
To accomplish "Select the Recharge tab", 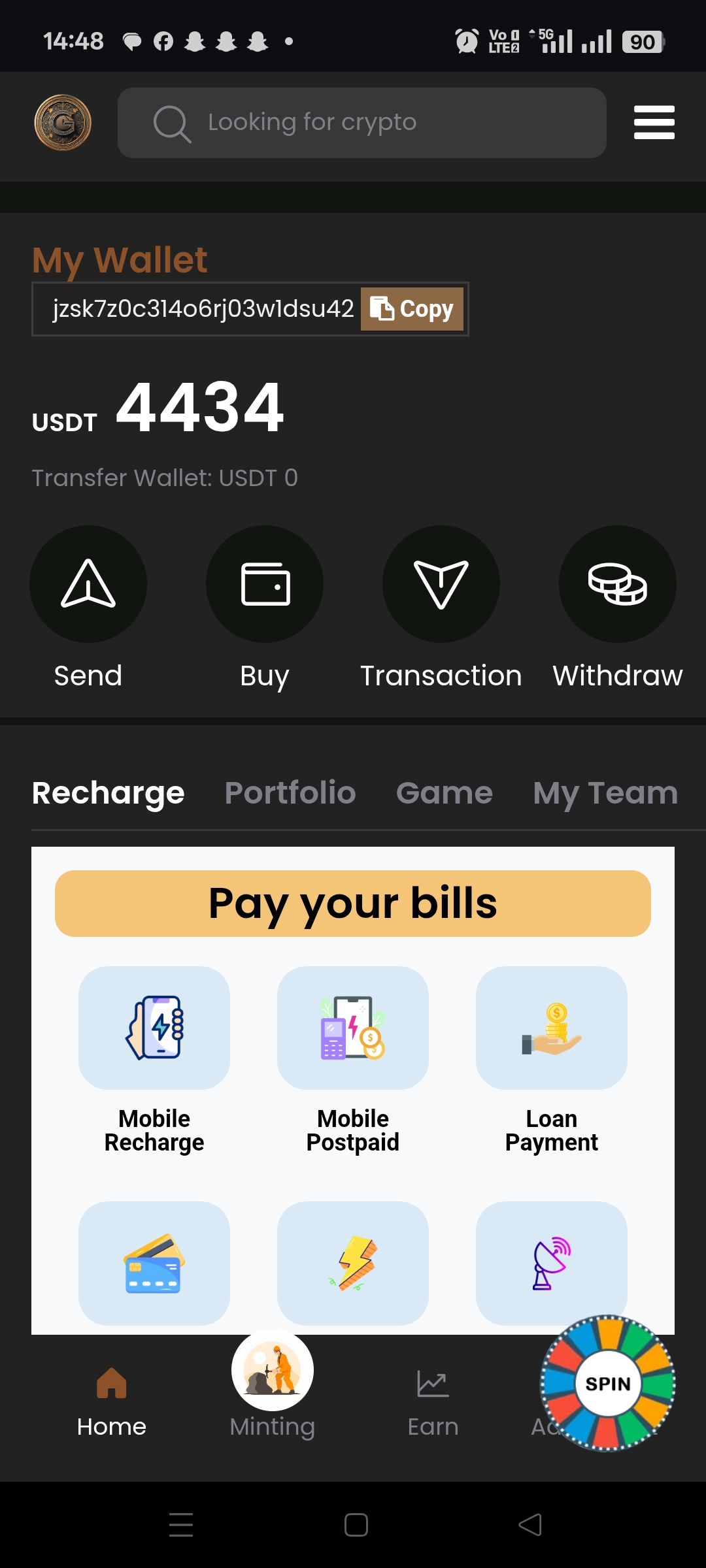I will [108, 792].
